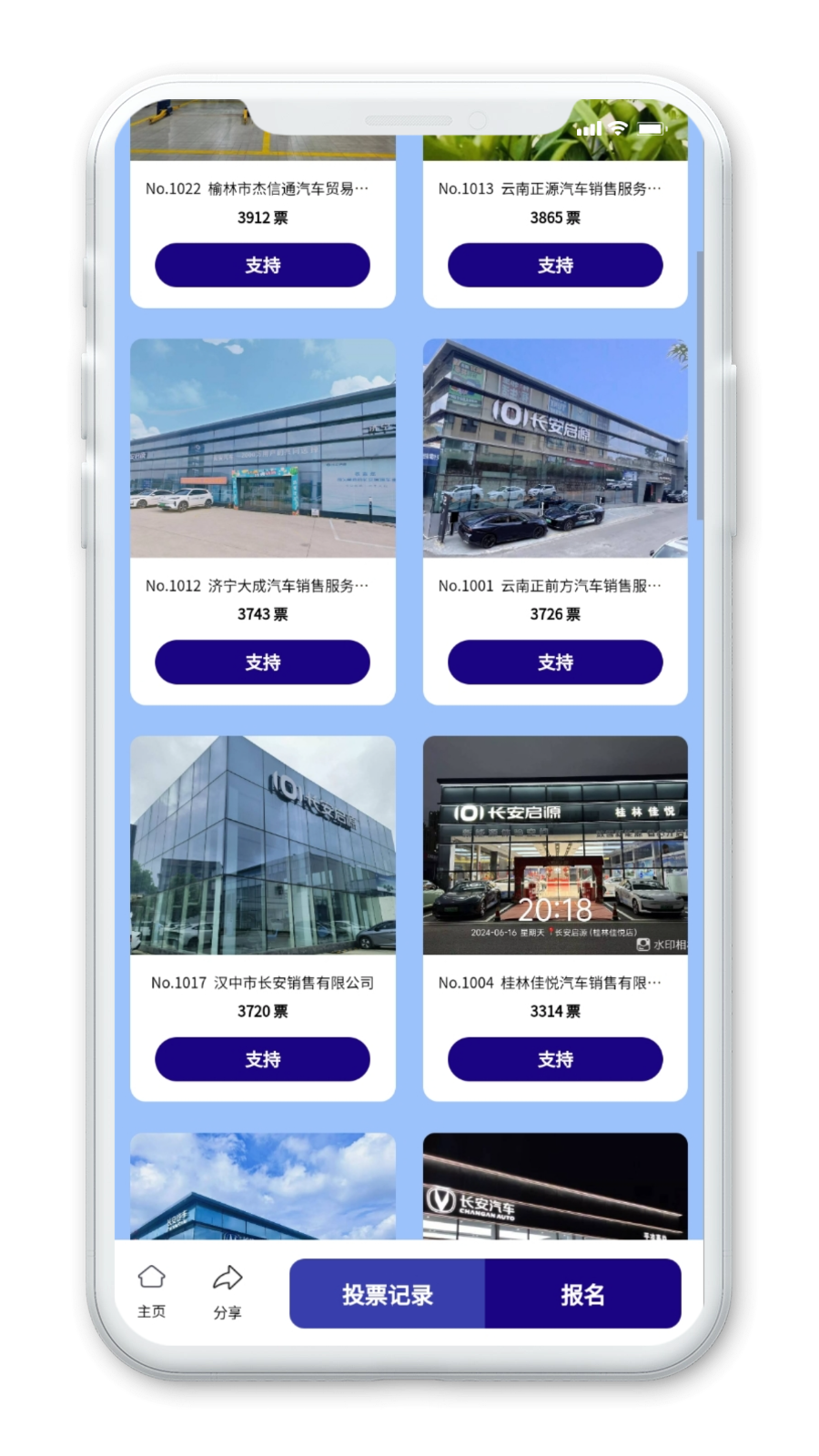Open the picture of No.1004 桂林佳悦
819x1456 pixels.
[555, 844]
